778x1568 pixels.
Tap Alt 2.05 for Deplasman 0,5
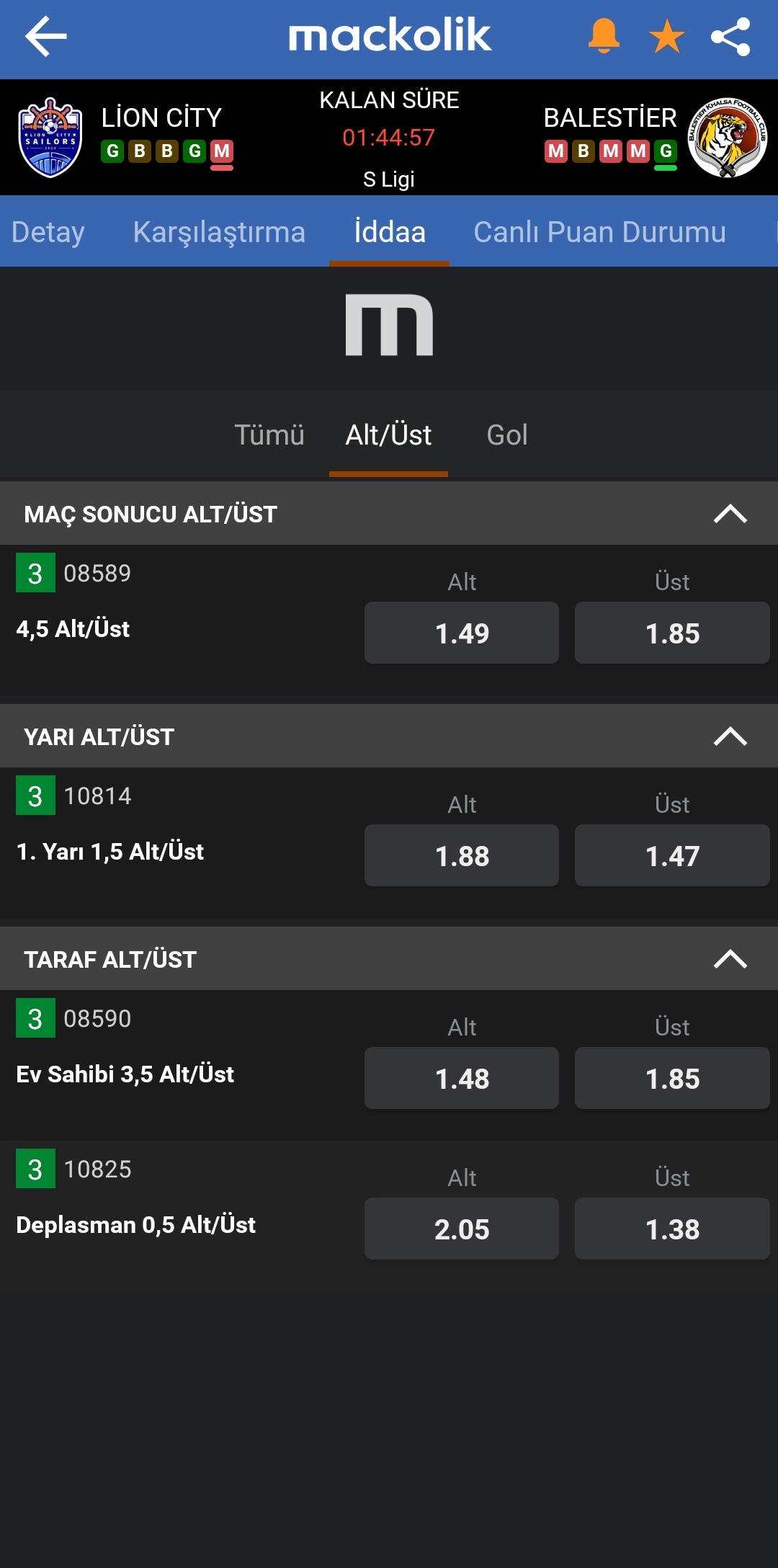pyautogui.click(x=462, y=1229)
